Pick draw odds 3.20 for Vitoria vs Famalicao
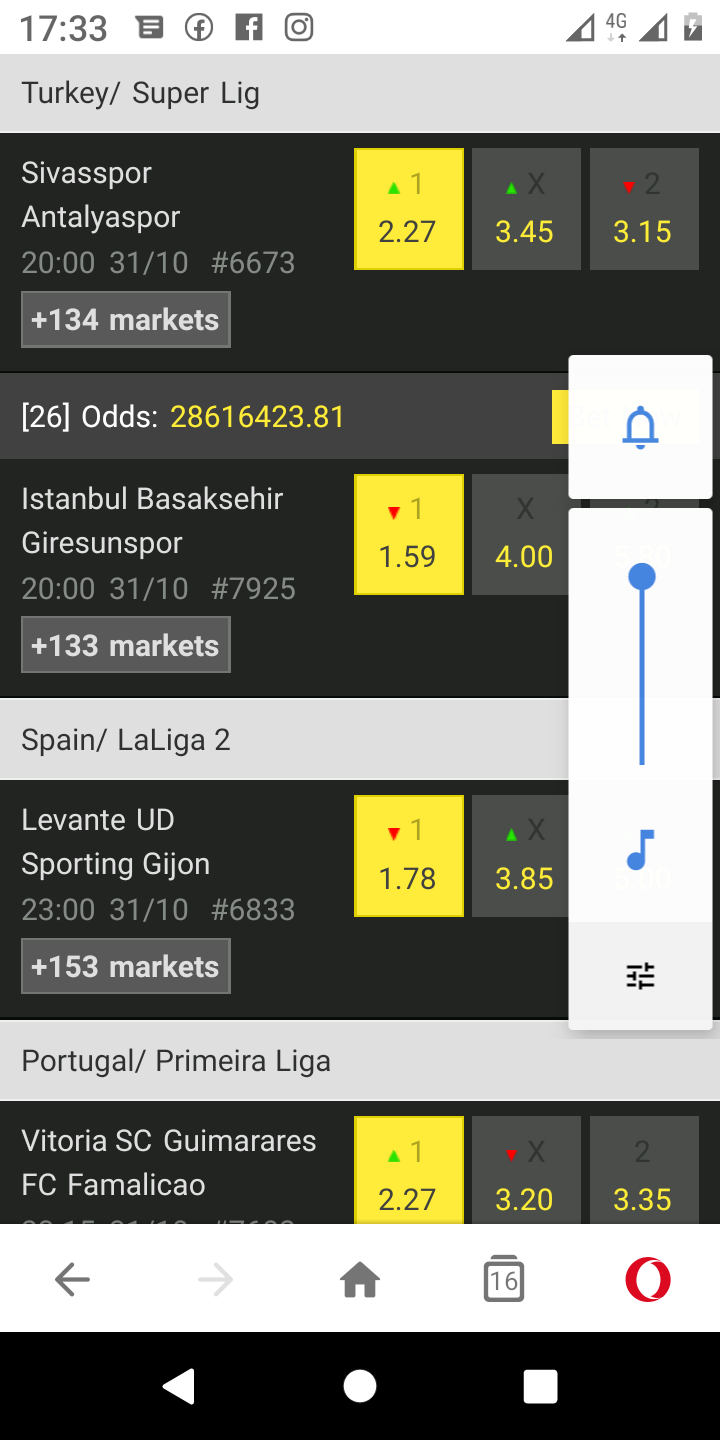Image resolution: width=720 pixels, height=1440 pixels. (526, 1170)
